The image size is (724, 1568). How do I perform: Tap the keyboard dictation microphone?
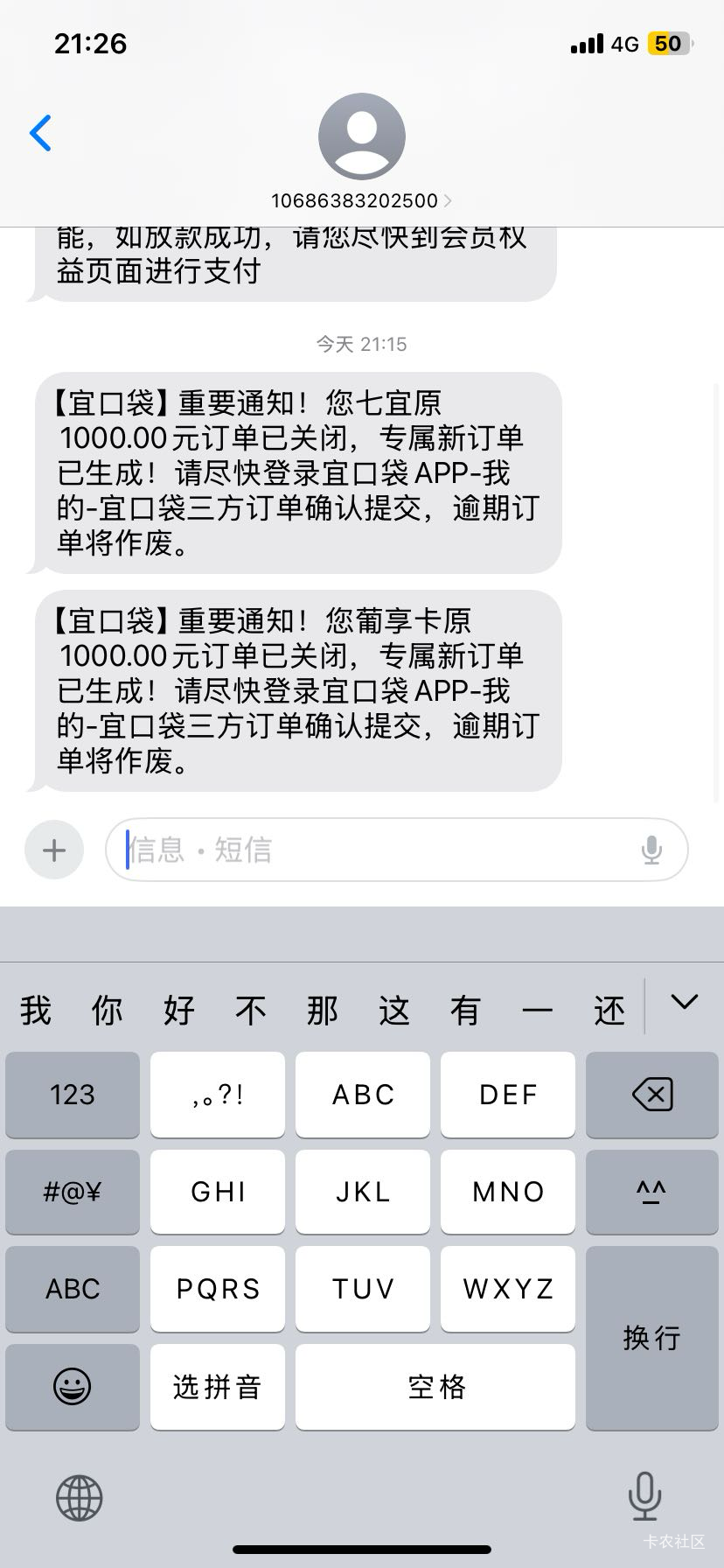click(x=644, y=1495)
